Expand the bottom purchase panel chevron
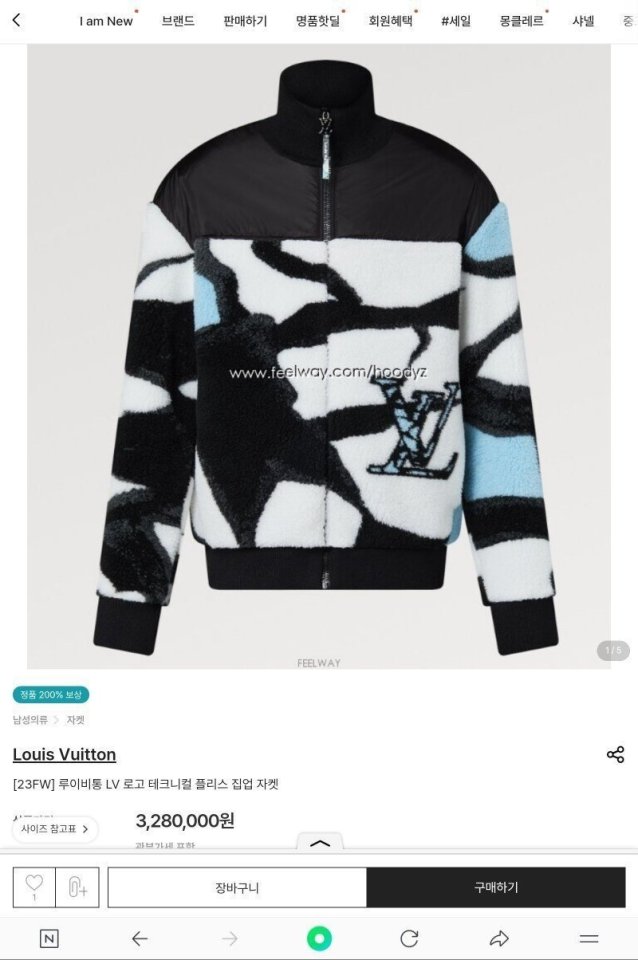Image resolution: width=638 pixels, height=960 pixels. [320, 844]
